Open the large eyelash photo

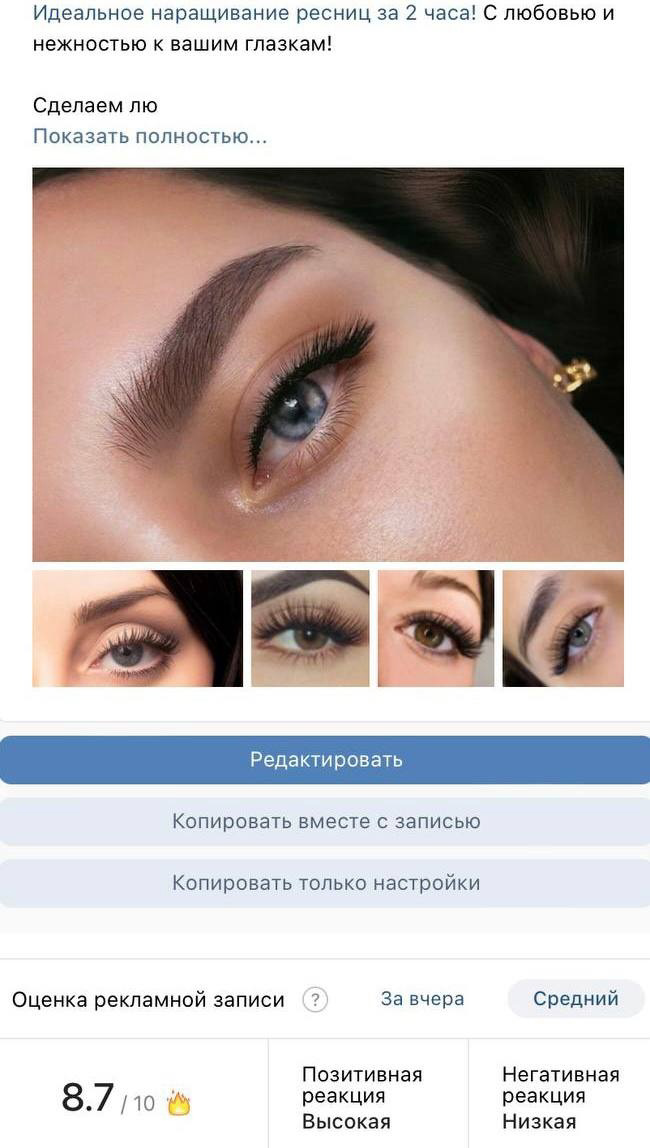[x=328, y=365]
